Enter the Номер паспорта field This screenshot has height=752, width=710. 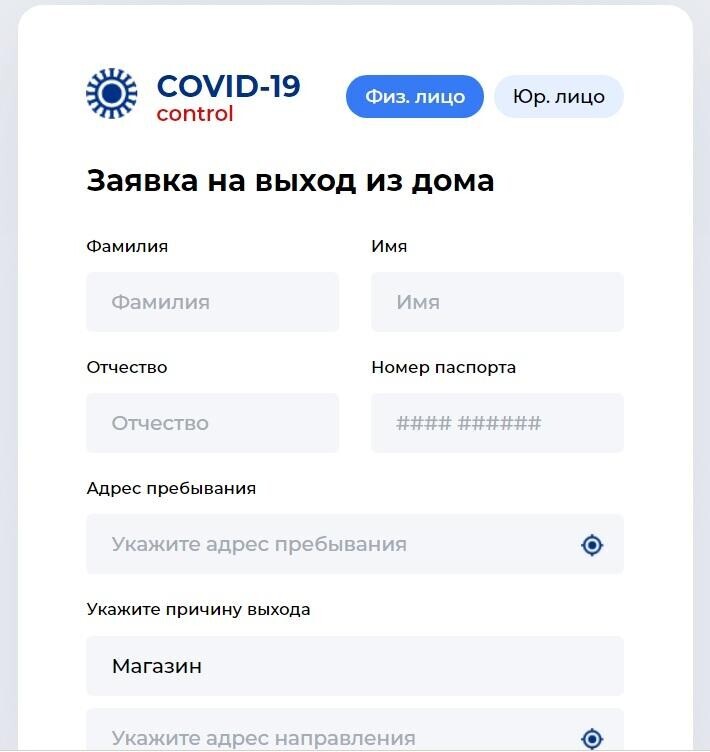[497, 423]
